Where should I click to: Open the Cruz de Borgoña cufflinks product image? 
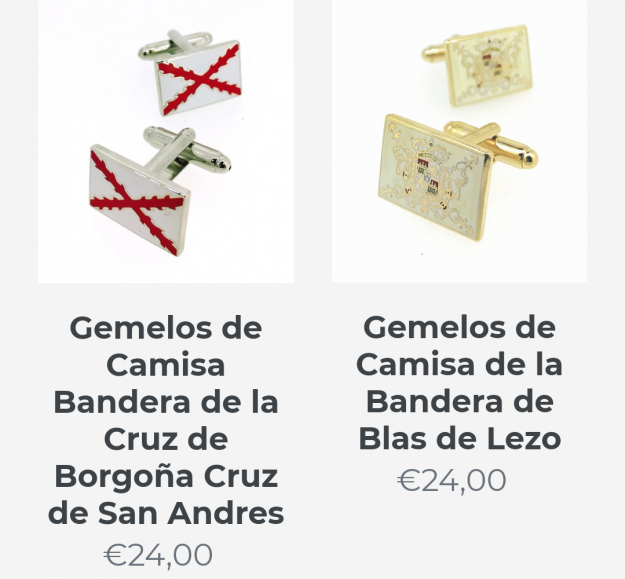pos(166,140)
